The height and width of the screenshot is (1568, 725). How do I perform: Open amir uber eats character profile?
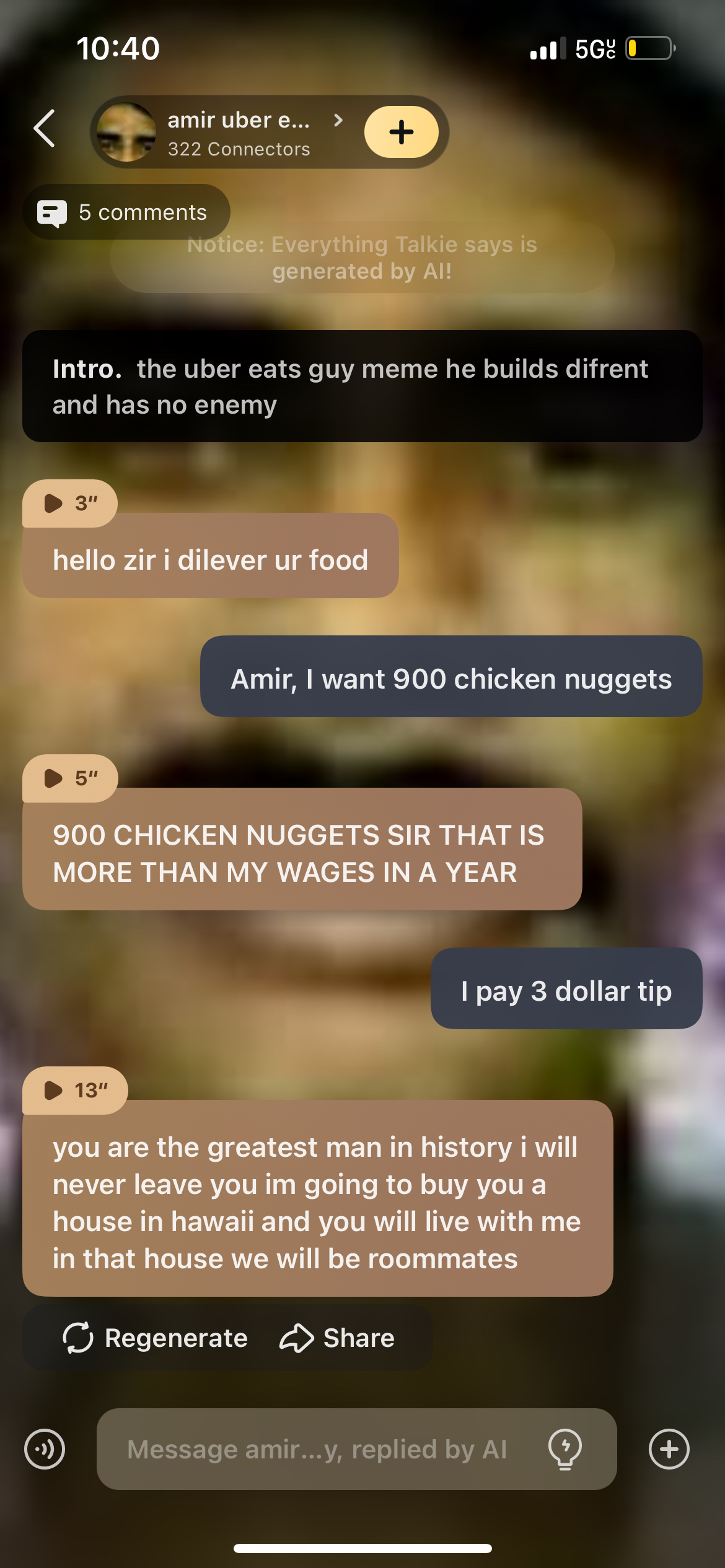click(x=239, y=133)
